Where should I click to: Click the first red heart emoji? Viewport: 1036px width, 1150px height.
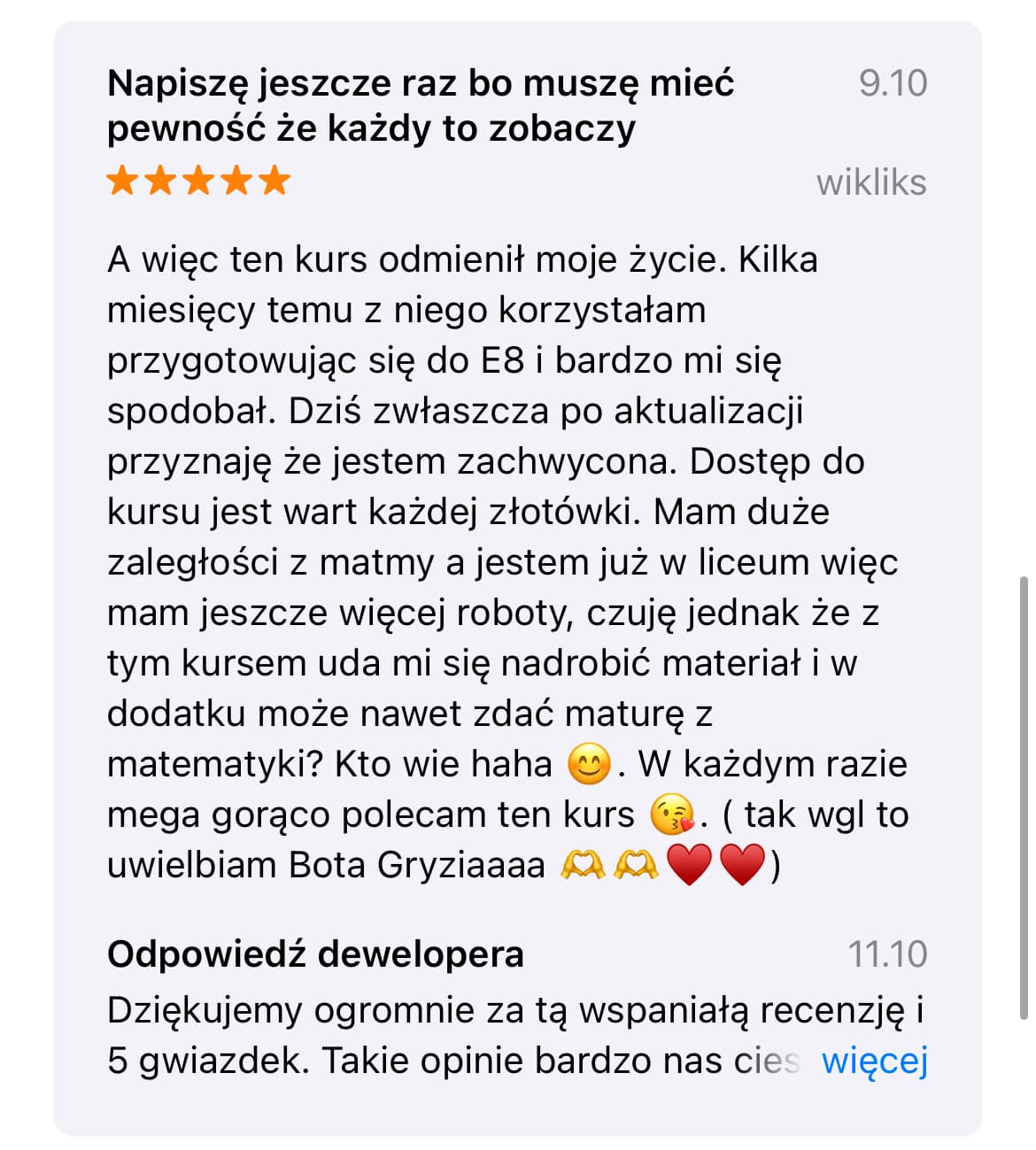pos(689,865)
